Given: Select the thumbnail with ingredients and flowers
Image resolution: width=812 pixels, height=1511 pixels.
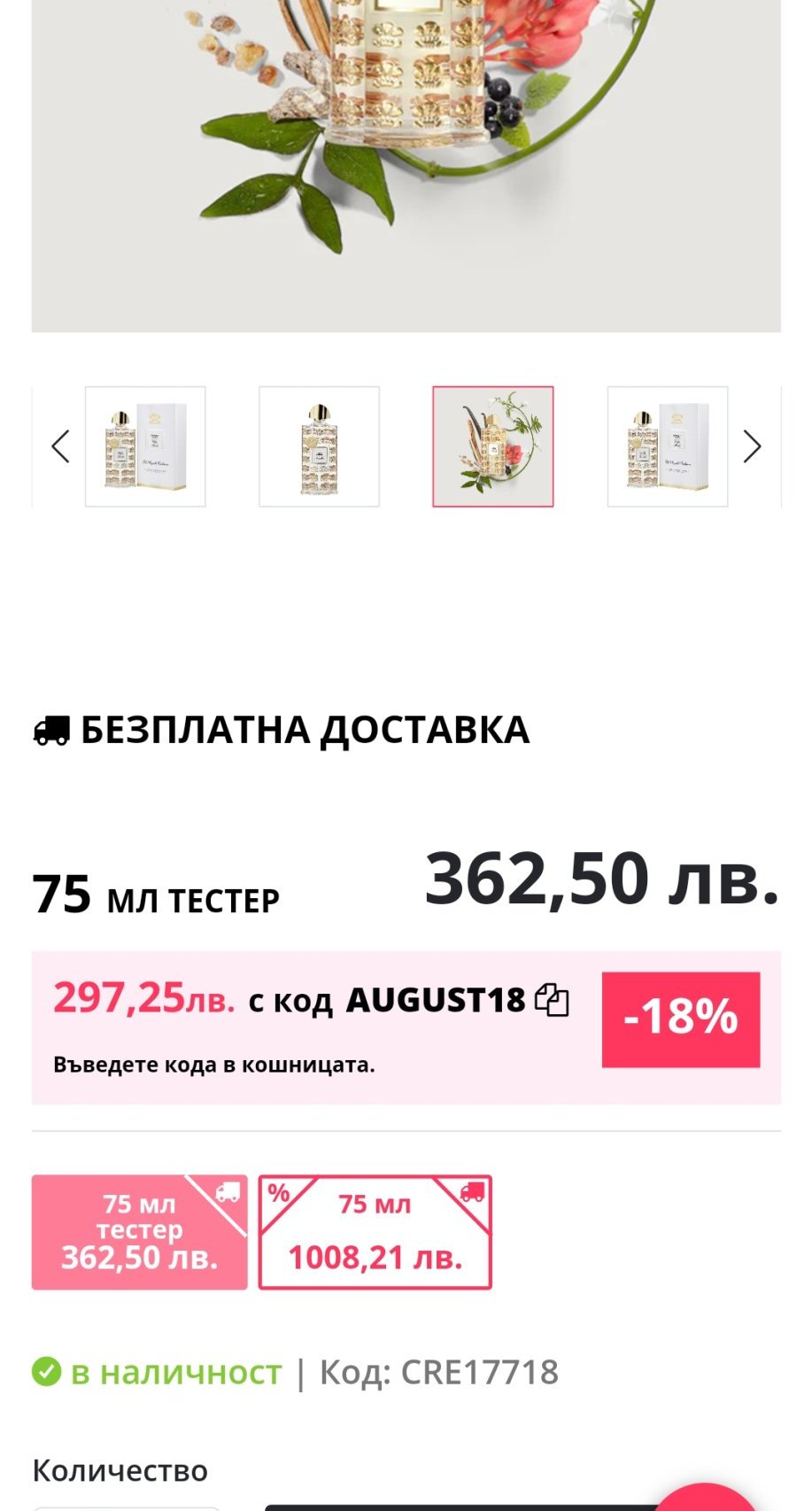Looking at the screenshot, I should 493,446.
